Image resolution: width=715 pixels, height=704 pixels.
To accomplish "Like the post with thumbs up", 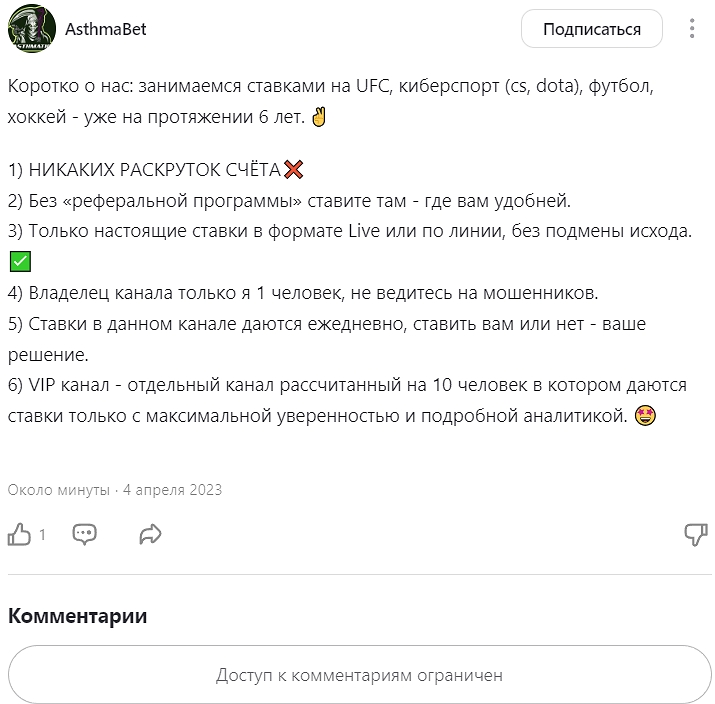I will (20, 535).
